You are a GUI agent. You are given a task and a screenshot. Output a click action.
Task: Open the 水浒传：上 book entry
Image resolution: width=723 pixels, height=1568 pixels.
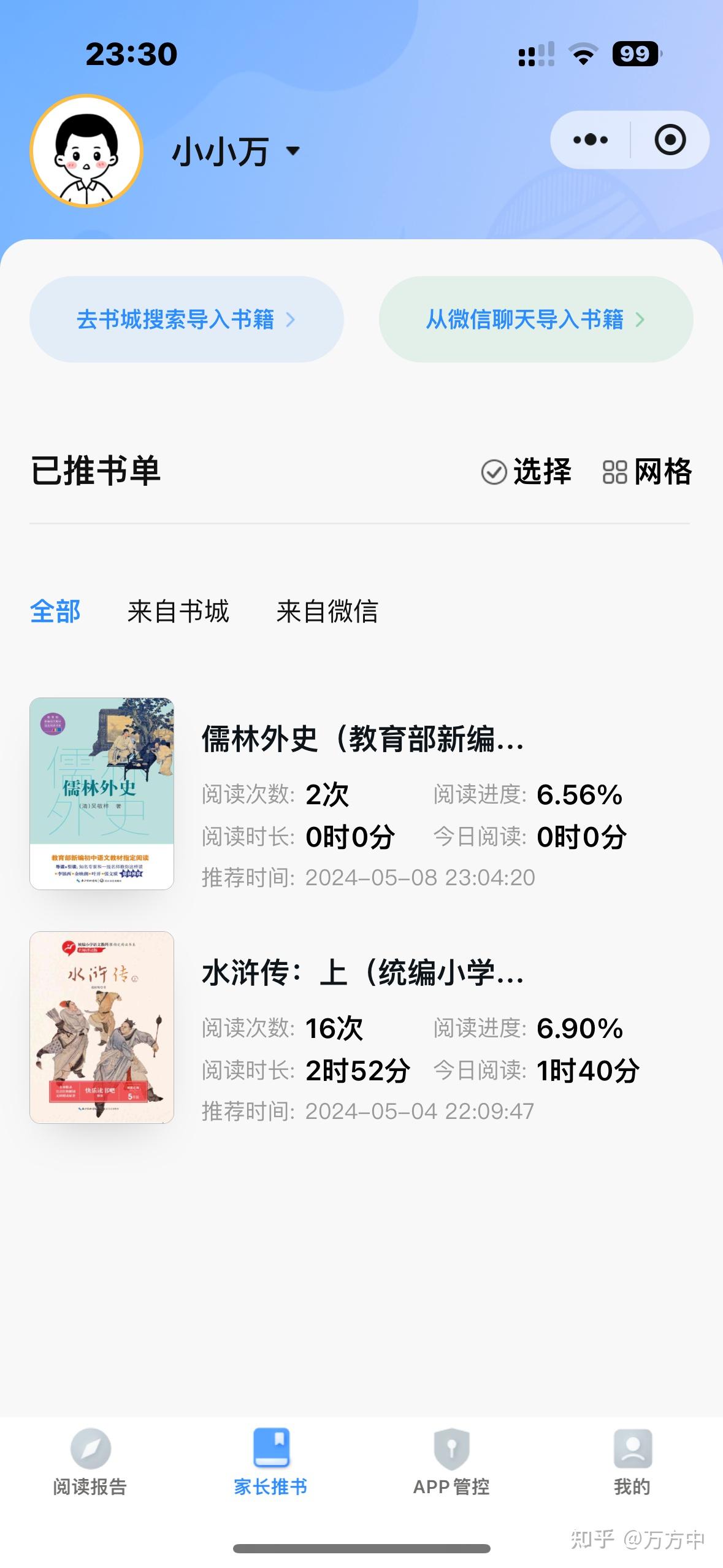click(362, 973)
